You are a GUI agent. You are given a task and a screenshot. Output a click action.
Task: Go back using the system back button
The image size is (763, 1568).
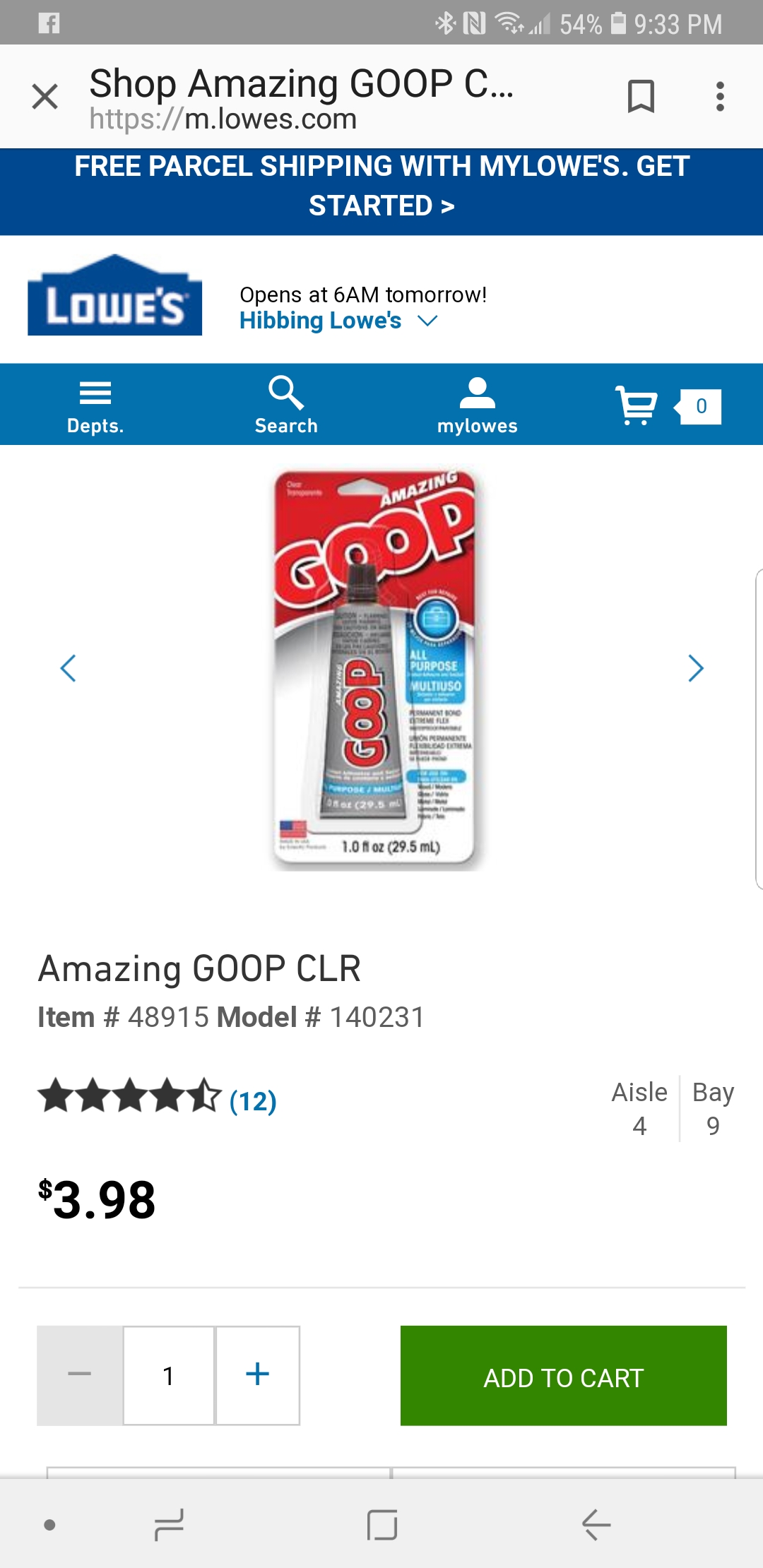(x=596, y=1524)
